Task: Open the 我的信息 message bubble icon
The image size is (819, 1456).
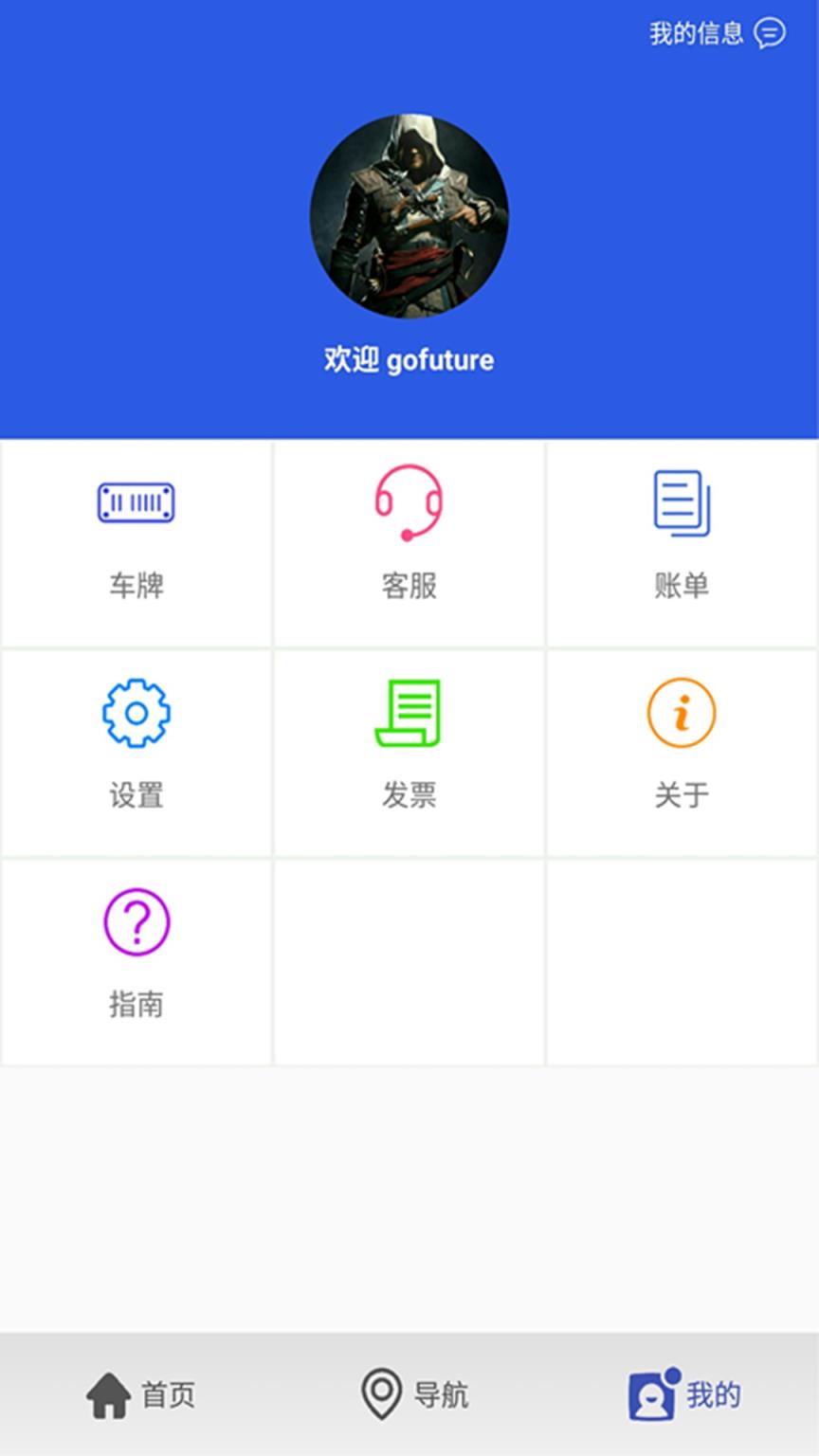Action: [x=770, y=33]
